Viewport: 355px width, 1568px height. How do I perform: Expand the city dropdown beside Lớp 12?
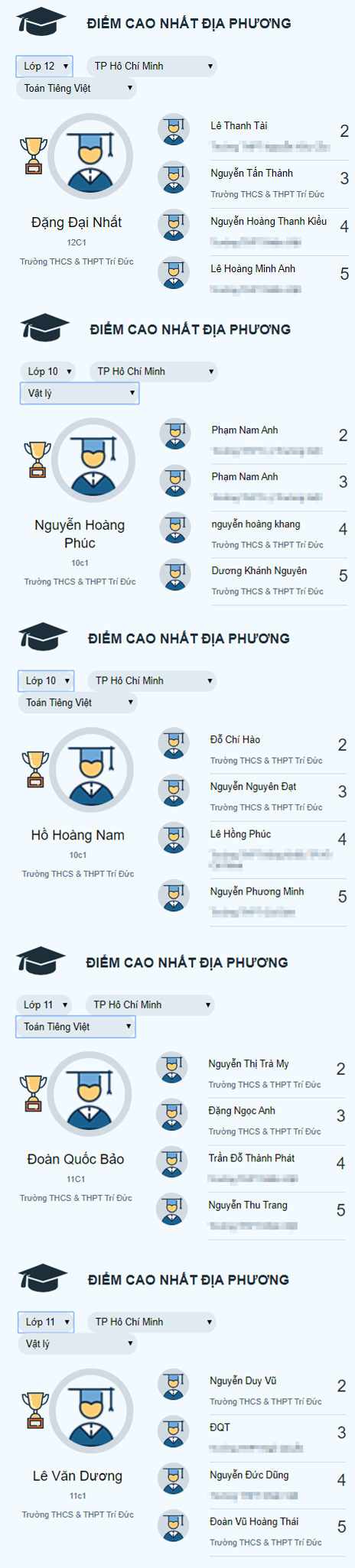click(x=151, y=67)
